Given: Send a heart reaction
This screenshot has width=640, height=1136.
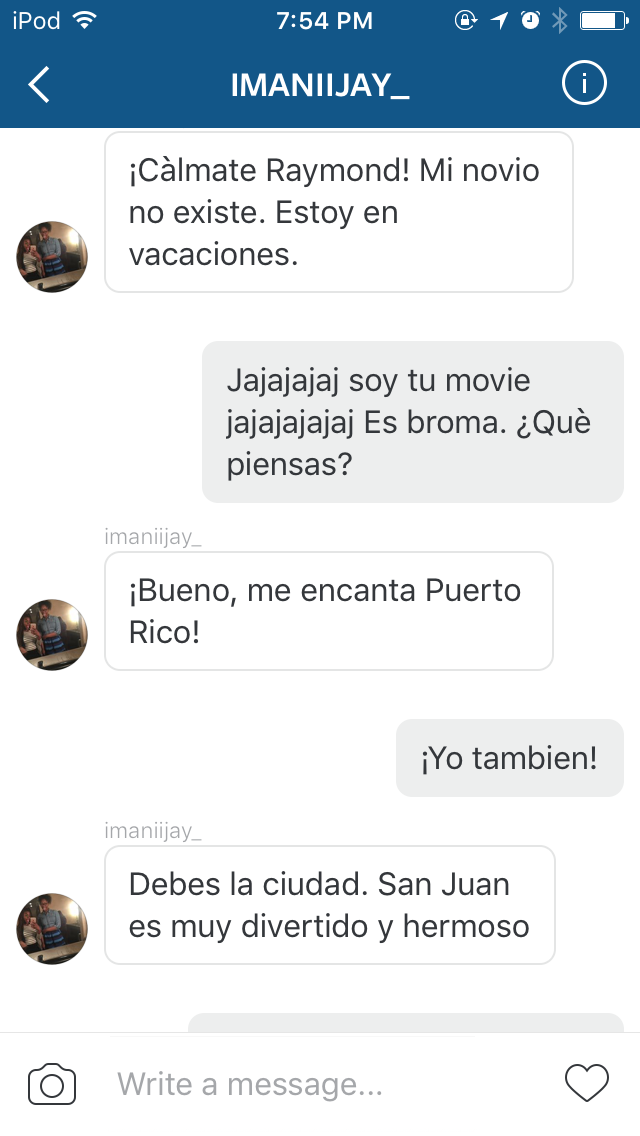Looking at the screenshot, I should tap(587, 1084).
